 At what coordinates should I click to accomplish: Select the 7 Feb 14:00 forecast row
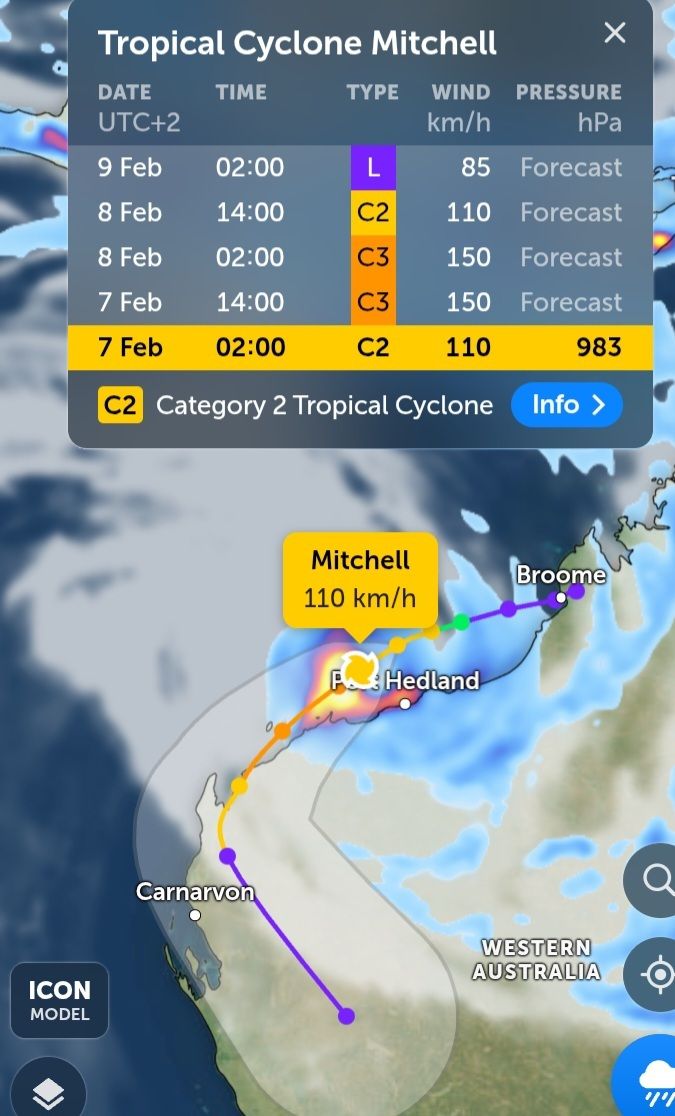pyautogui.click(x=360, y=302)
